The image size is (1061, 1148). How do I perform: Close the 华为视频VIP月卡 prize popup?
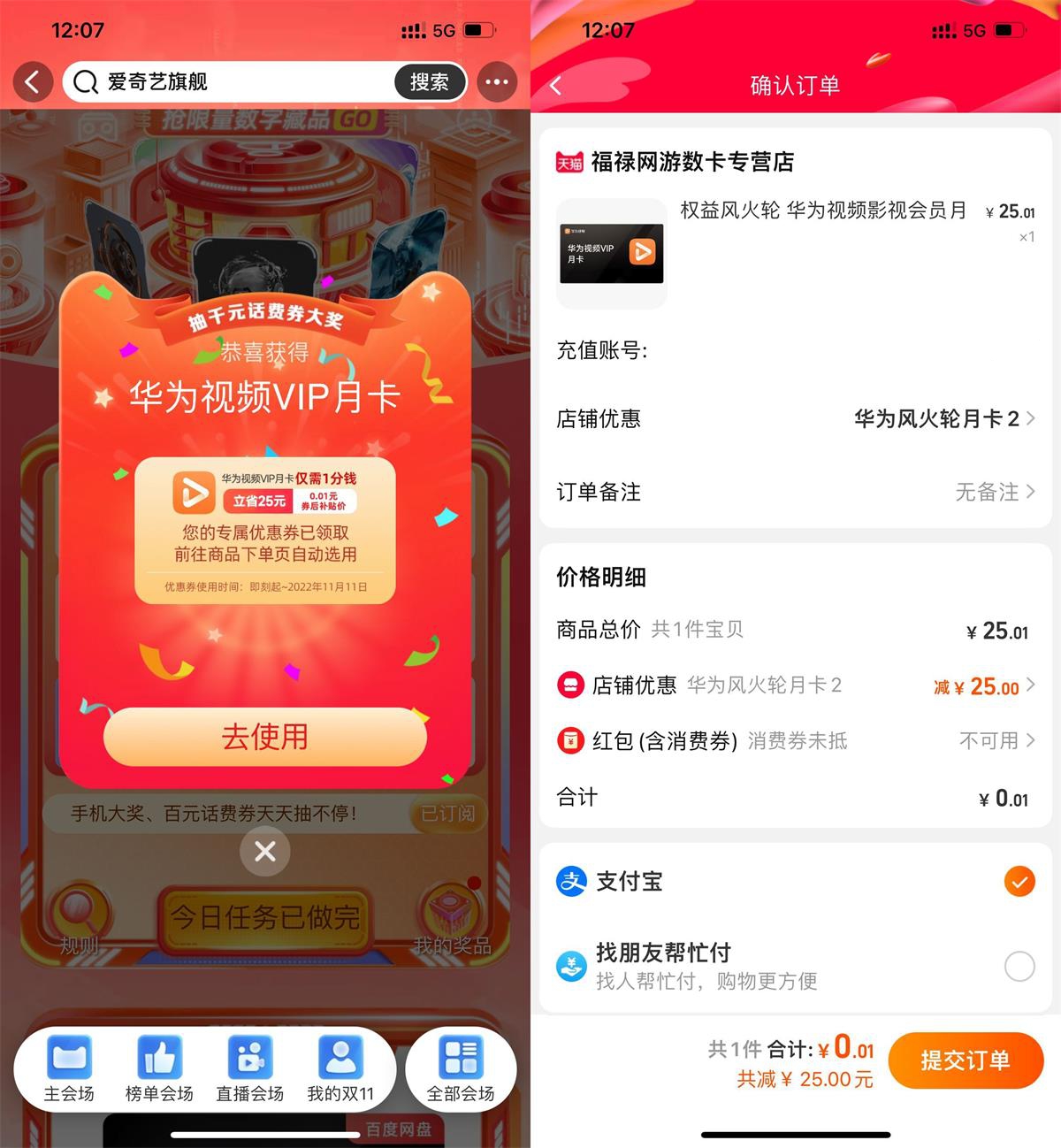(x=264, y=852)
